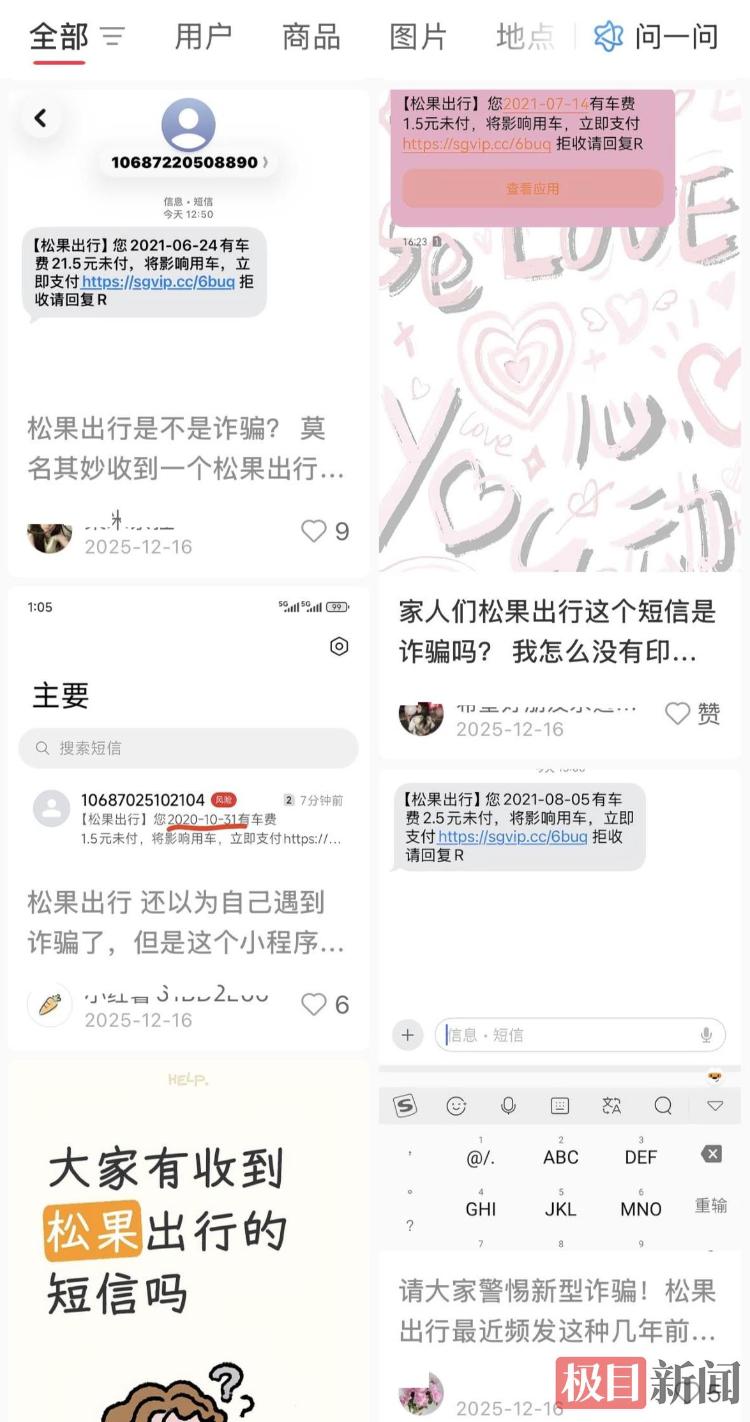
Task: Switch to the 用户 tab
Action: point(203,38)
